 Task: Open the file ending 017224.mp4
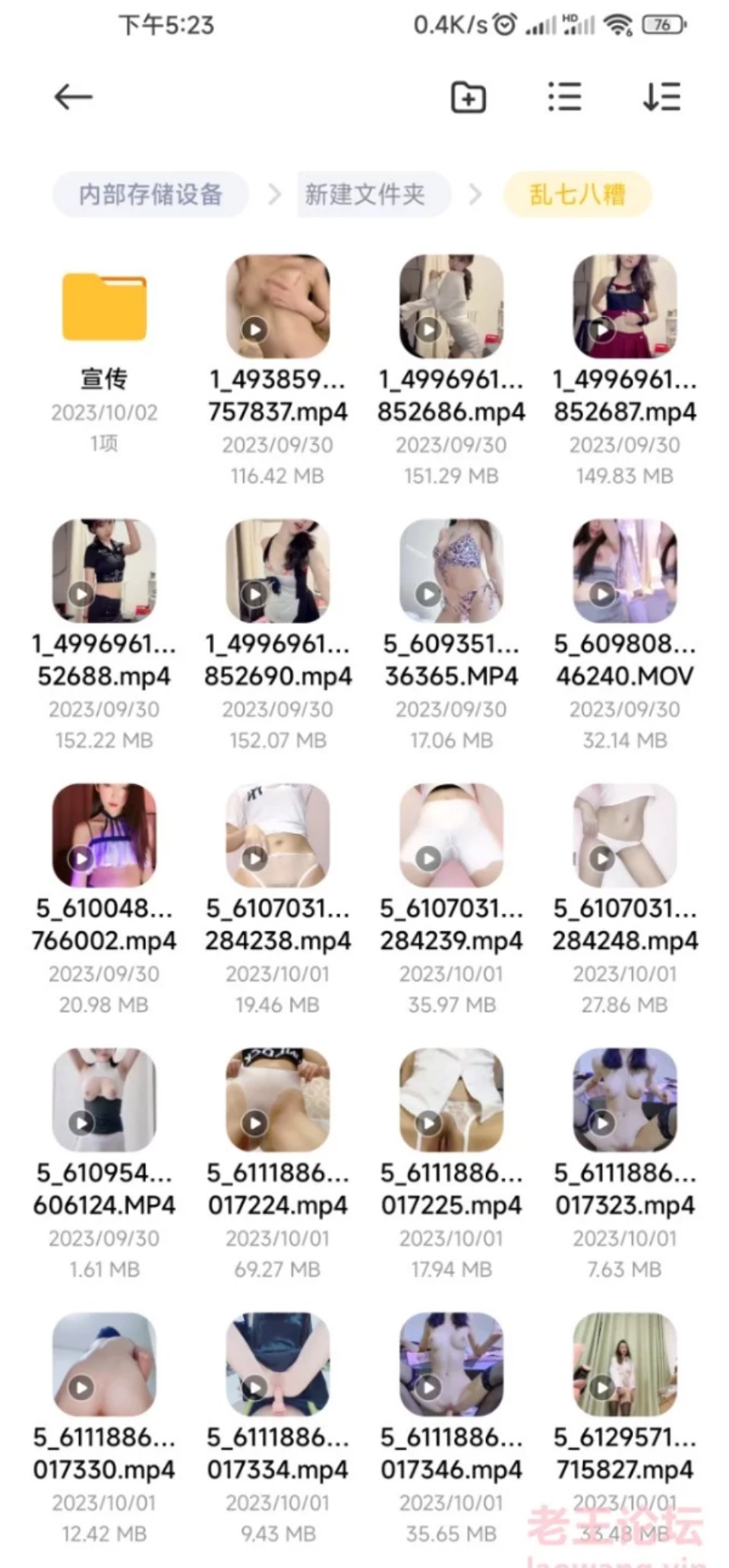coord(278,1100)
